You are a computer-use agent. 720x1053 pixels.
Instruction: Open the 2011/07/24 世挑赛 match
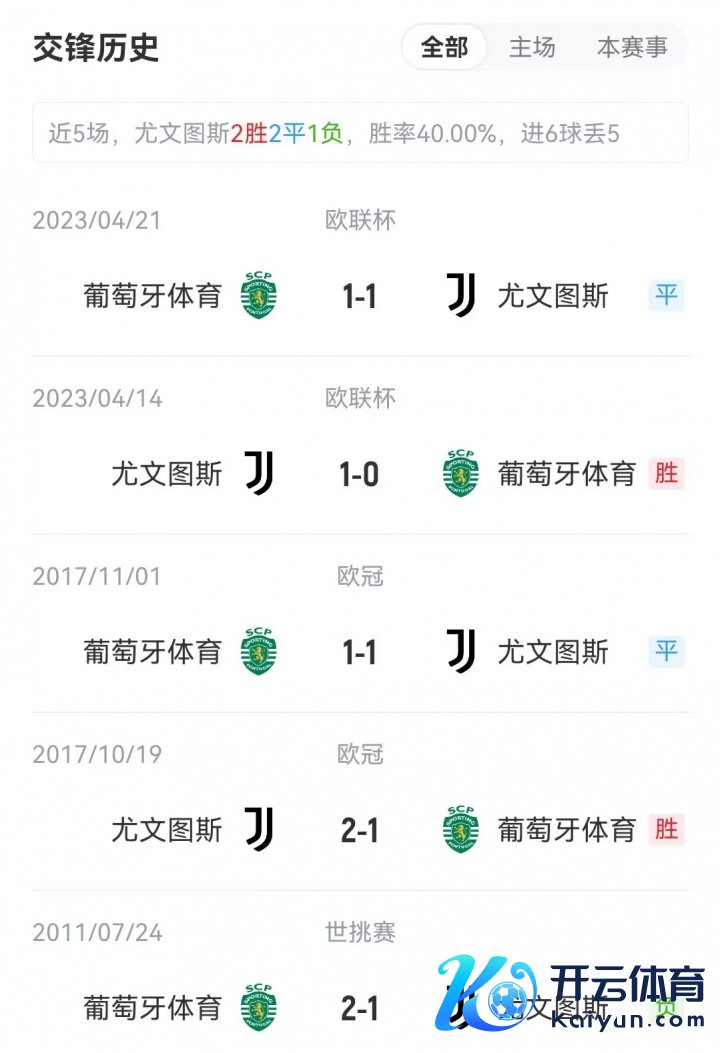[360, 1006]
